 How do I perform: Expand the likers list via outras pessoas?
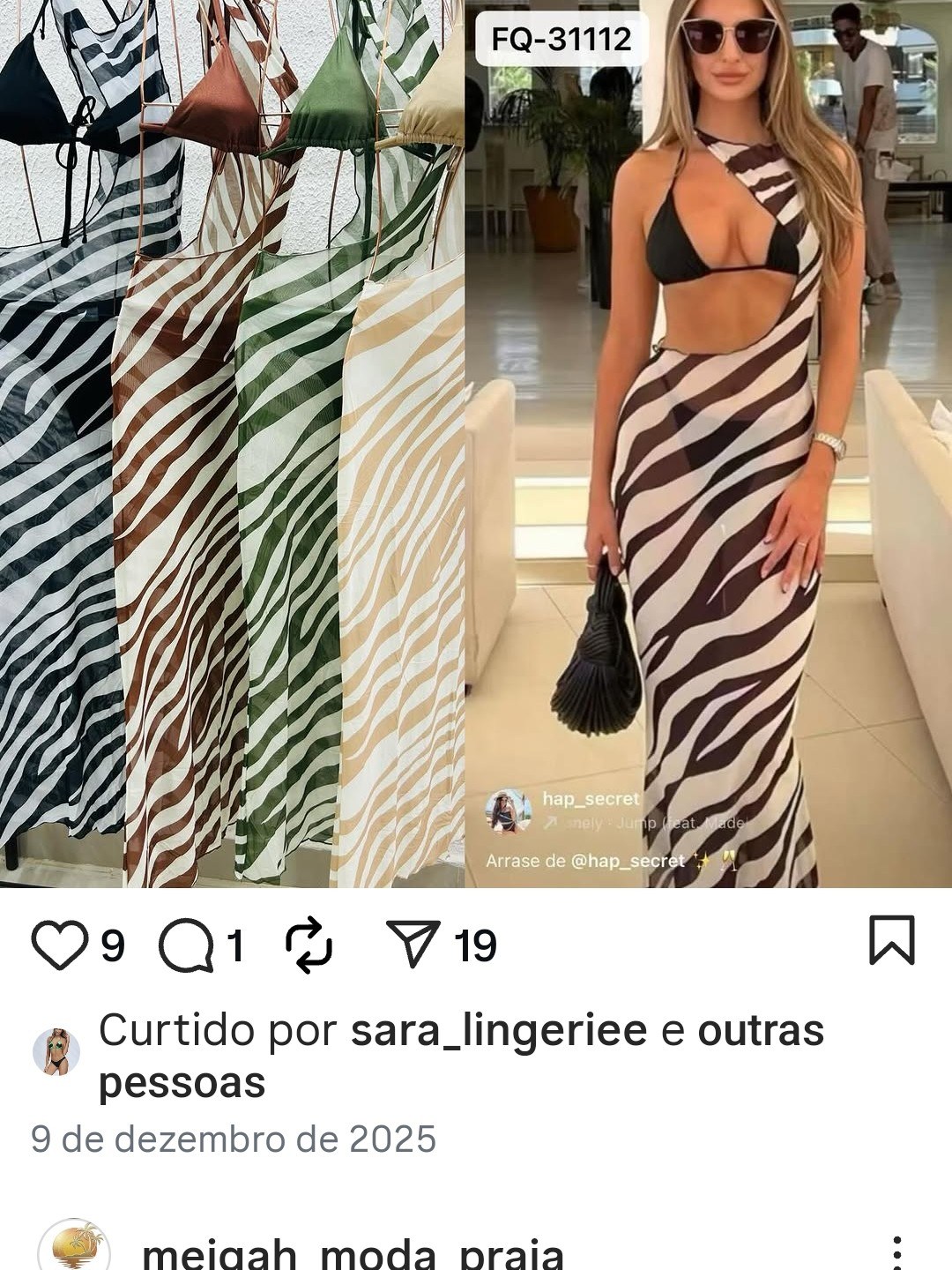(760, 1028)
